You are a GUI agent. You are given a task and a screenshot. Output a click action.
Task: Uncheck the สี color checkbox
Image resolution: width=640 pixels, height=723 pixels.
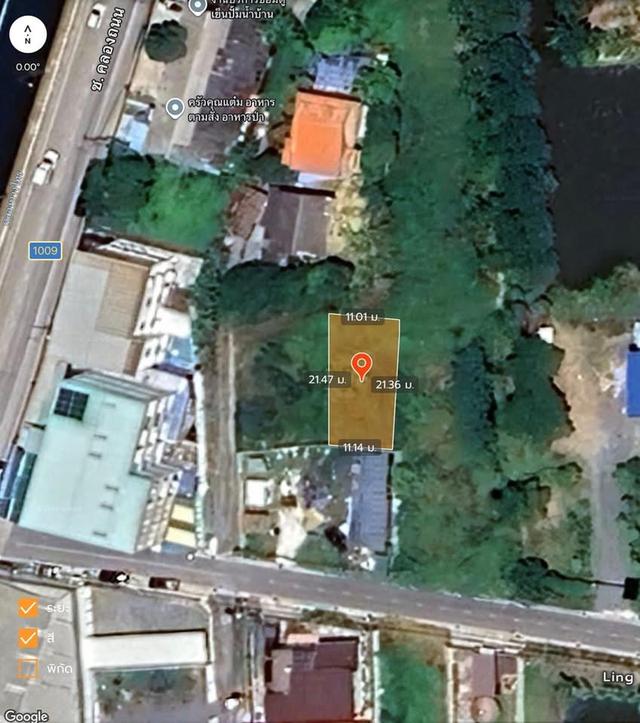point(28,636)
